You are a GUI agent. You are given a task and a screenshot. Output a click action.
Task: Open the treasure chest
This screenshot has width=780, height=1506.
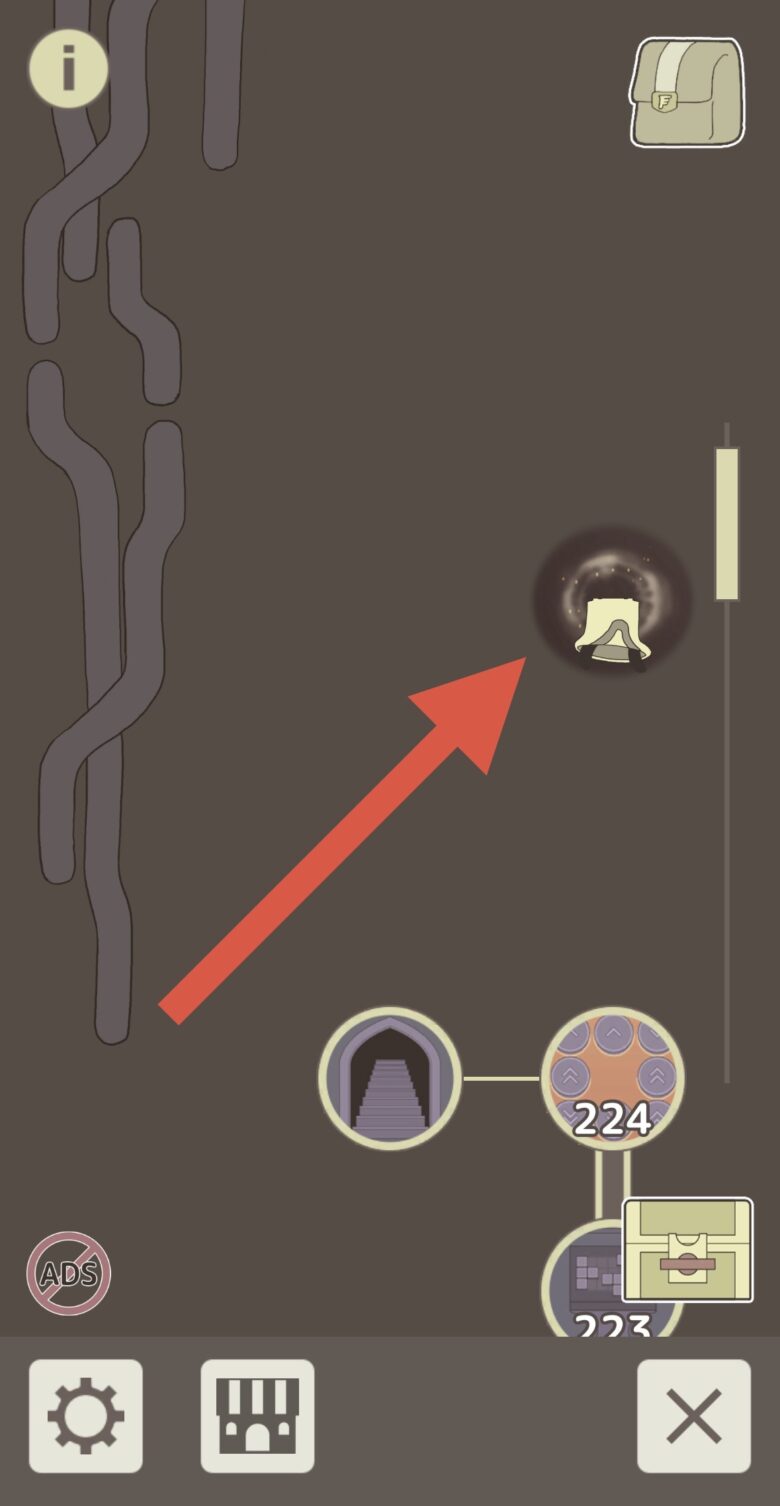tap(687, 1250)
